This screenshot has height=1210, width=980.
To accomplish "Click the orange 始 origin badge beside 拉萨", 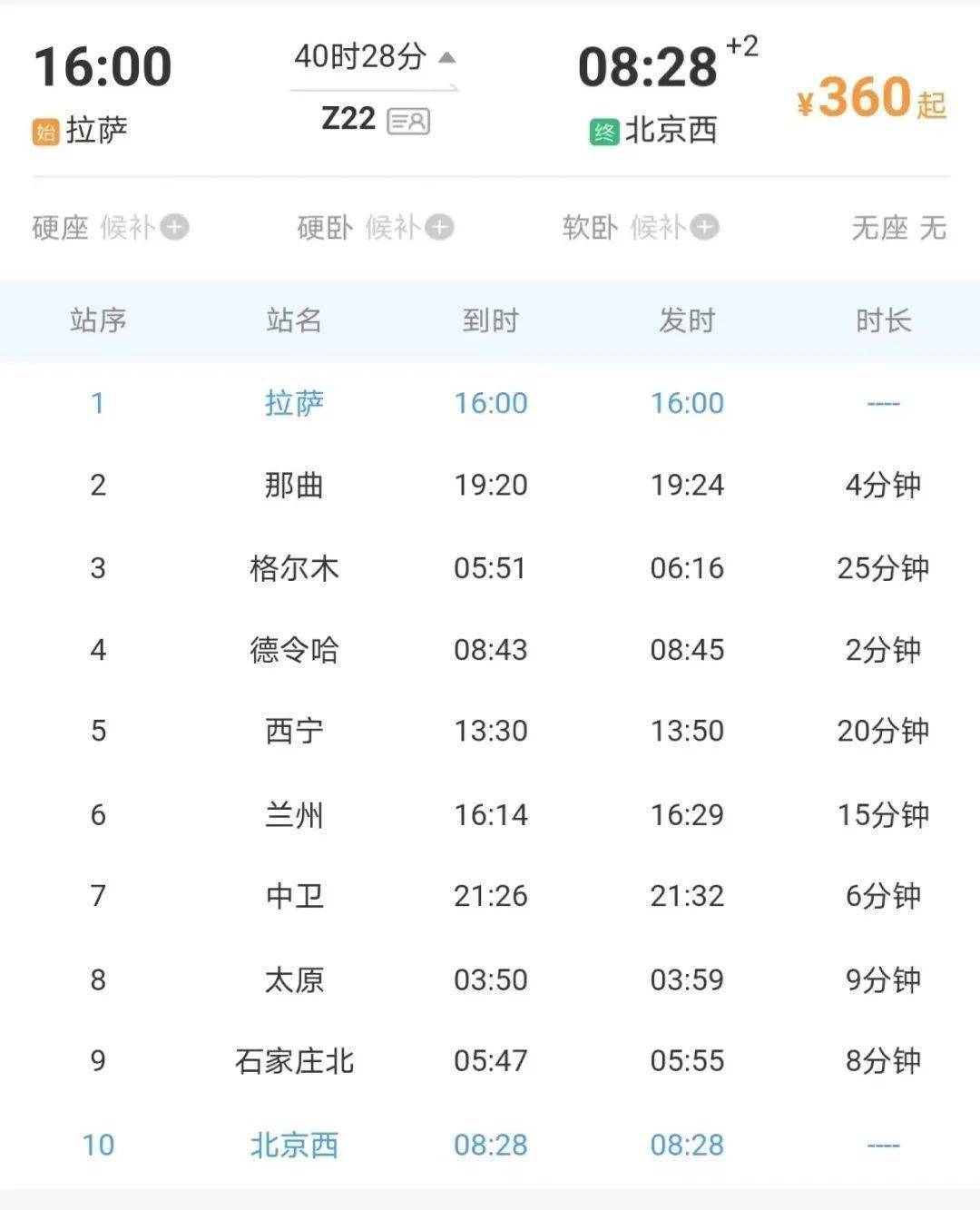I will [x=44, y=130].
